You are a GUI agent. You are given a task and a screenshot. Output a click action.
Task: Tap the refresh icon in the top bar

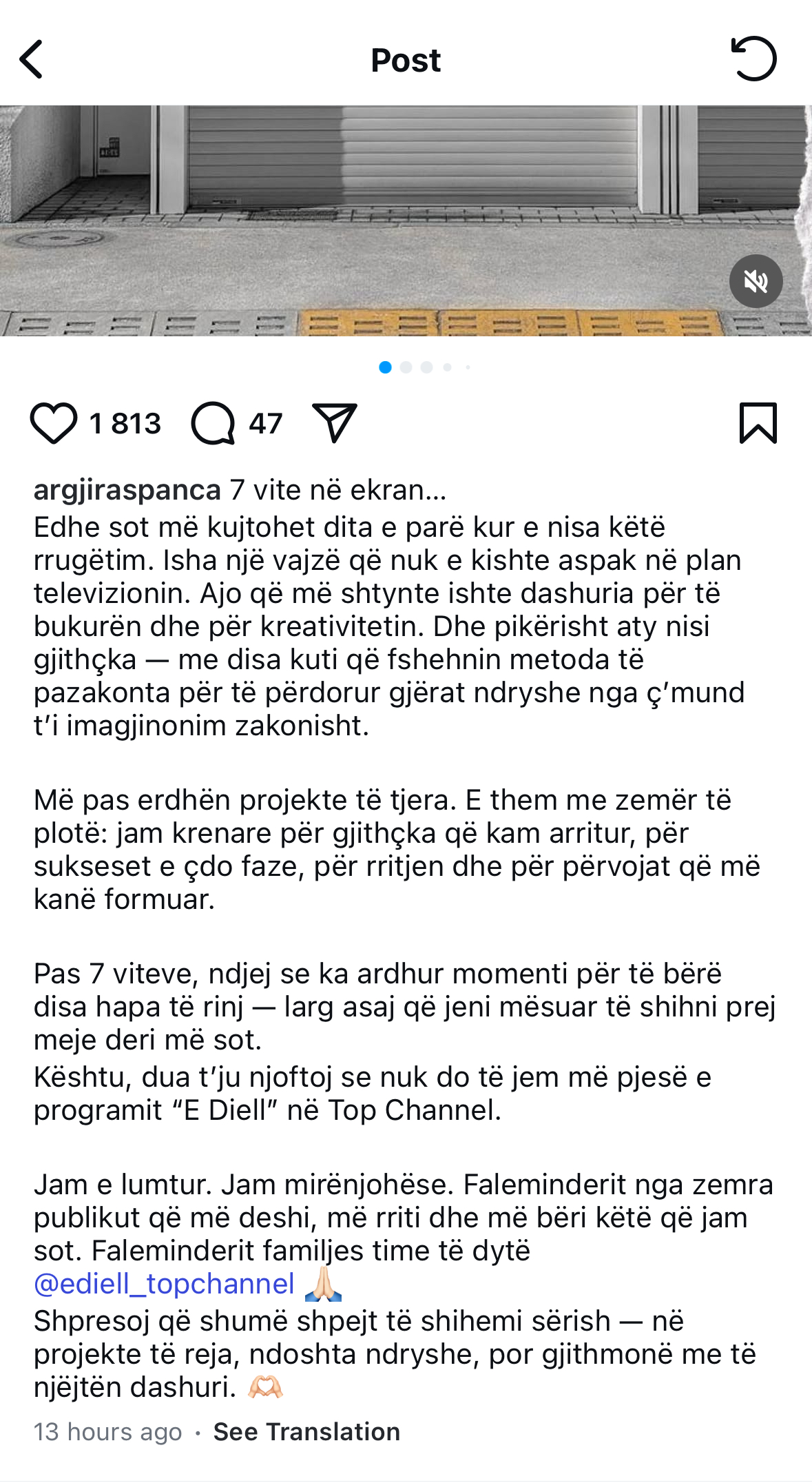[753, 59]
